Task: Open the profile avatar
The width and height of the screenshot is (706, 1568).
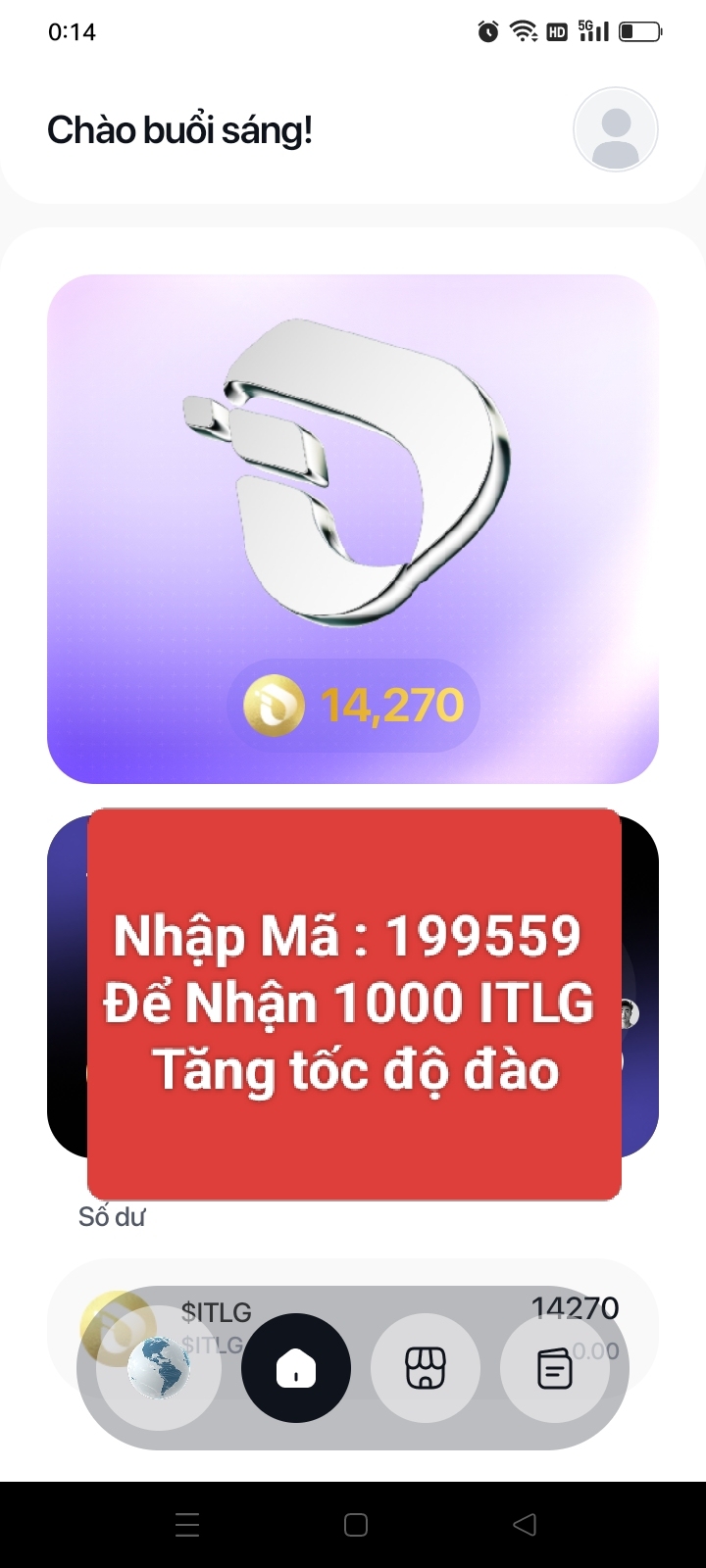Action: tap(615, 129)
